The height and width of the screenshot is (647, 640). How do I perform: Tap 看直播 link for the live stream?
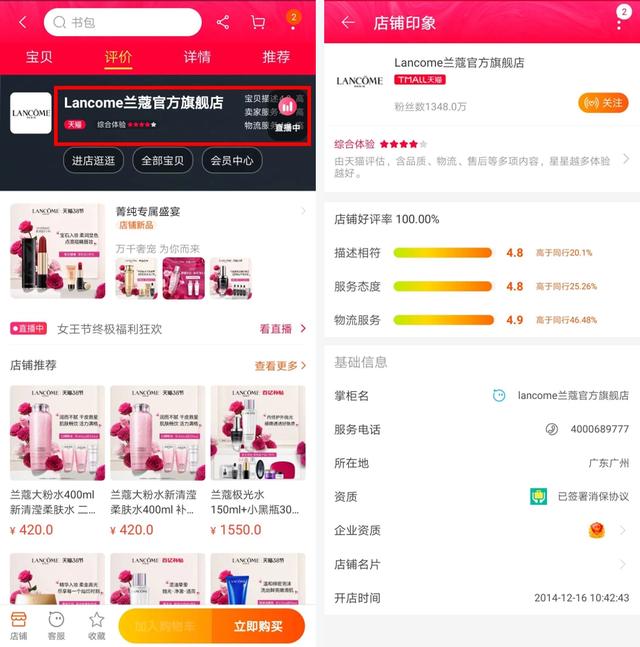pos(282,328)
